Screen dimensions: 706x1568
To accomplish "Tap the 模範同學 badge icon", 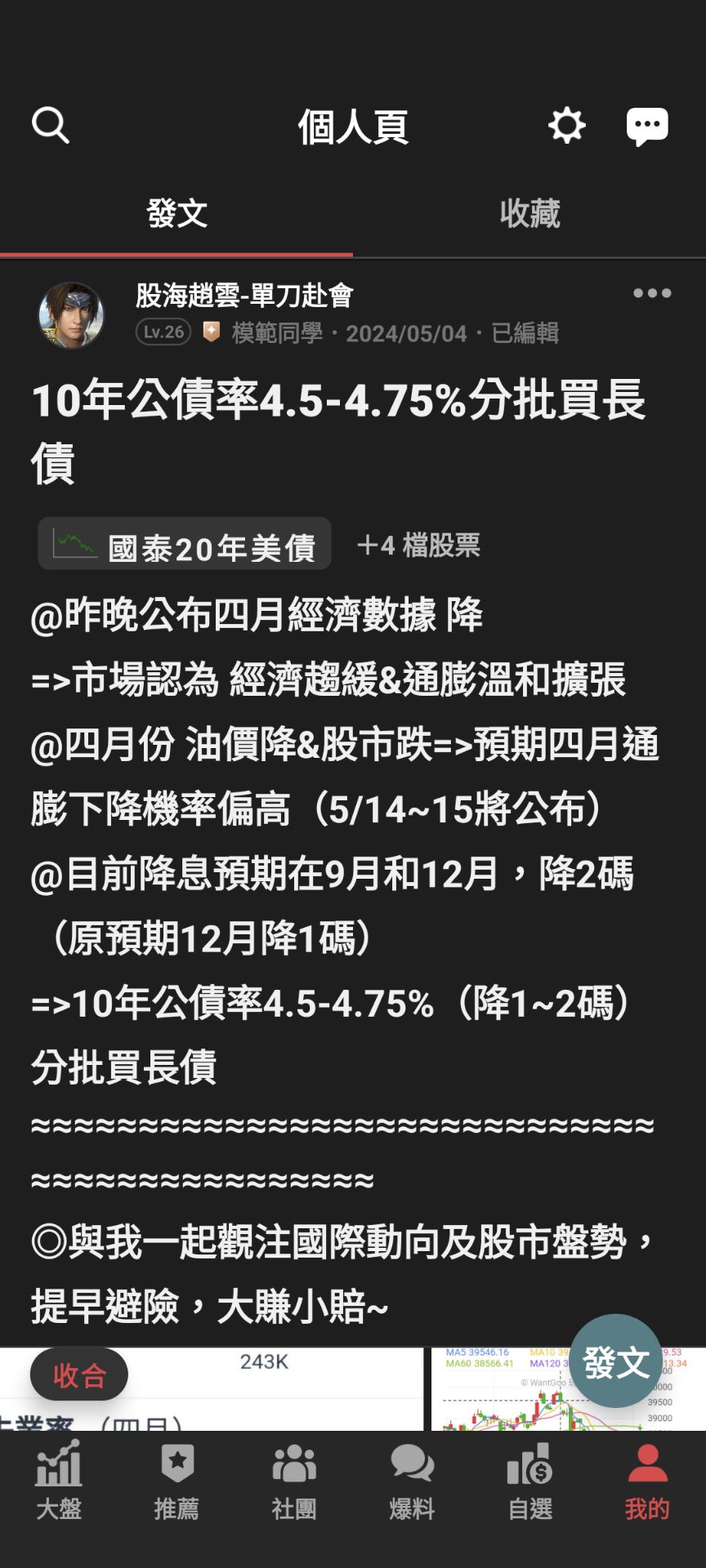I will 211,333.
